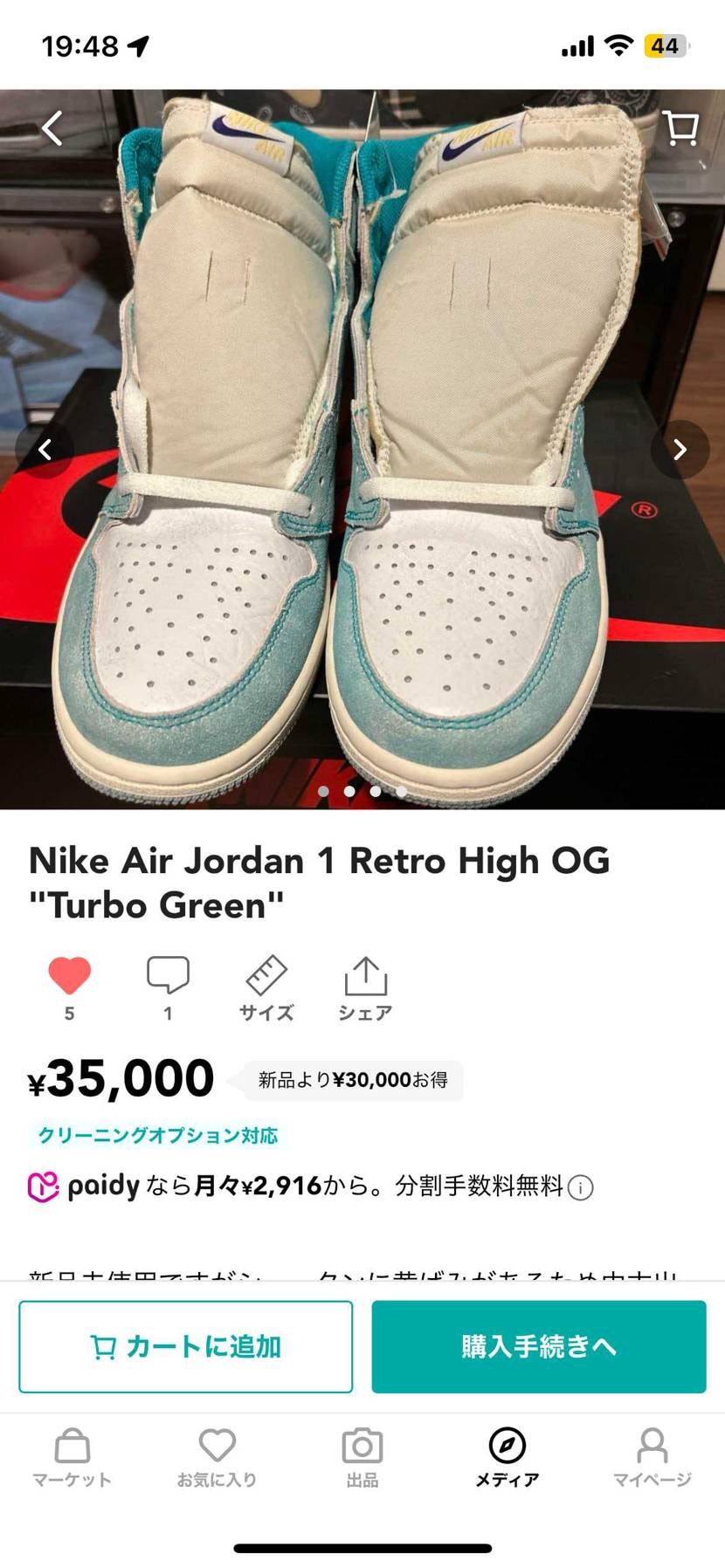Share this listing via シェア
The width and height of the screenshot is (725, 1568).
point(365,987)
